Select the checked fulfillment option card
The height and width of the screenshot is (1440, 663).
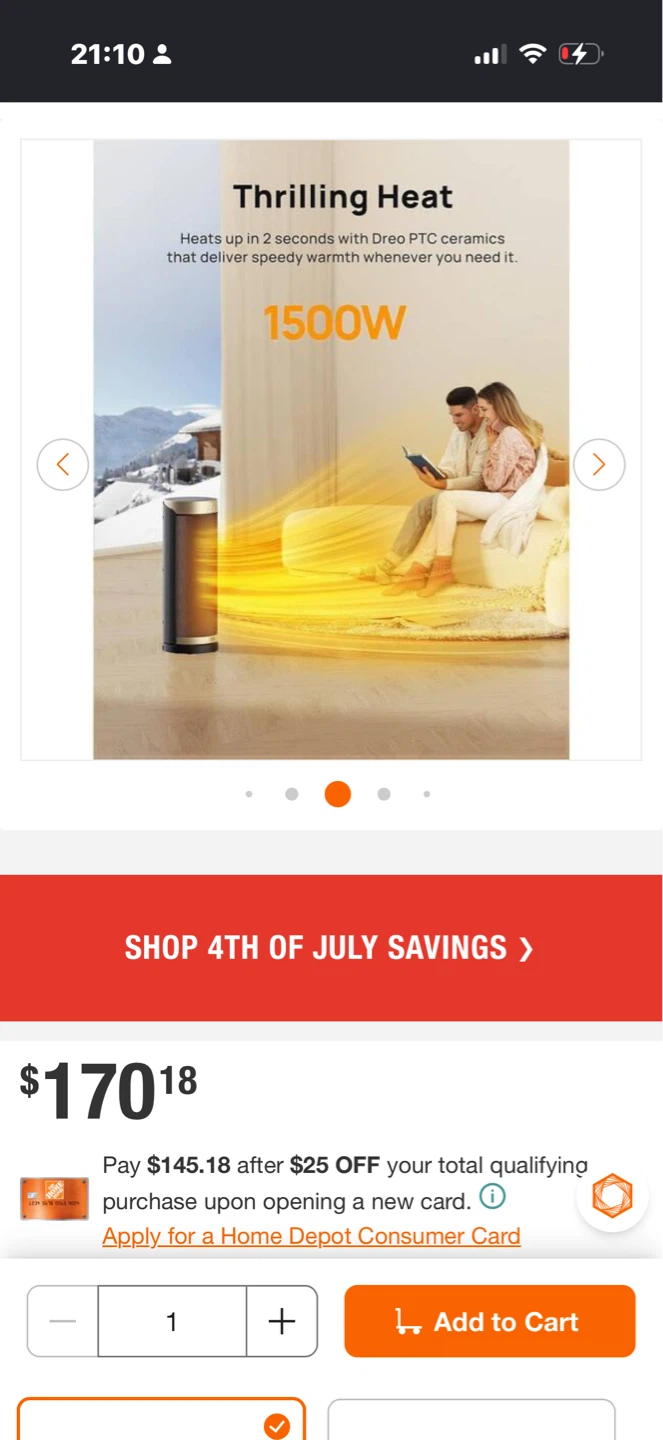[x=161, y=1419]
